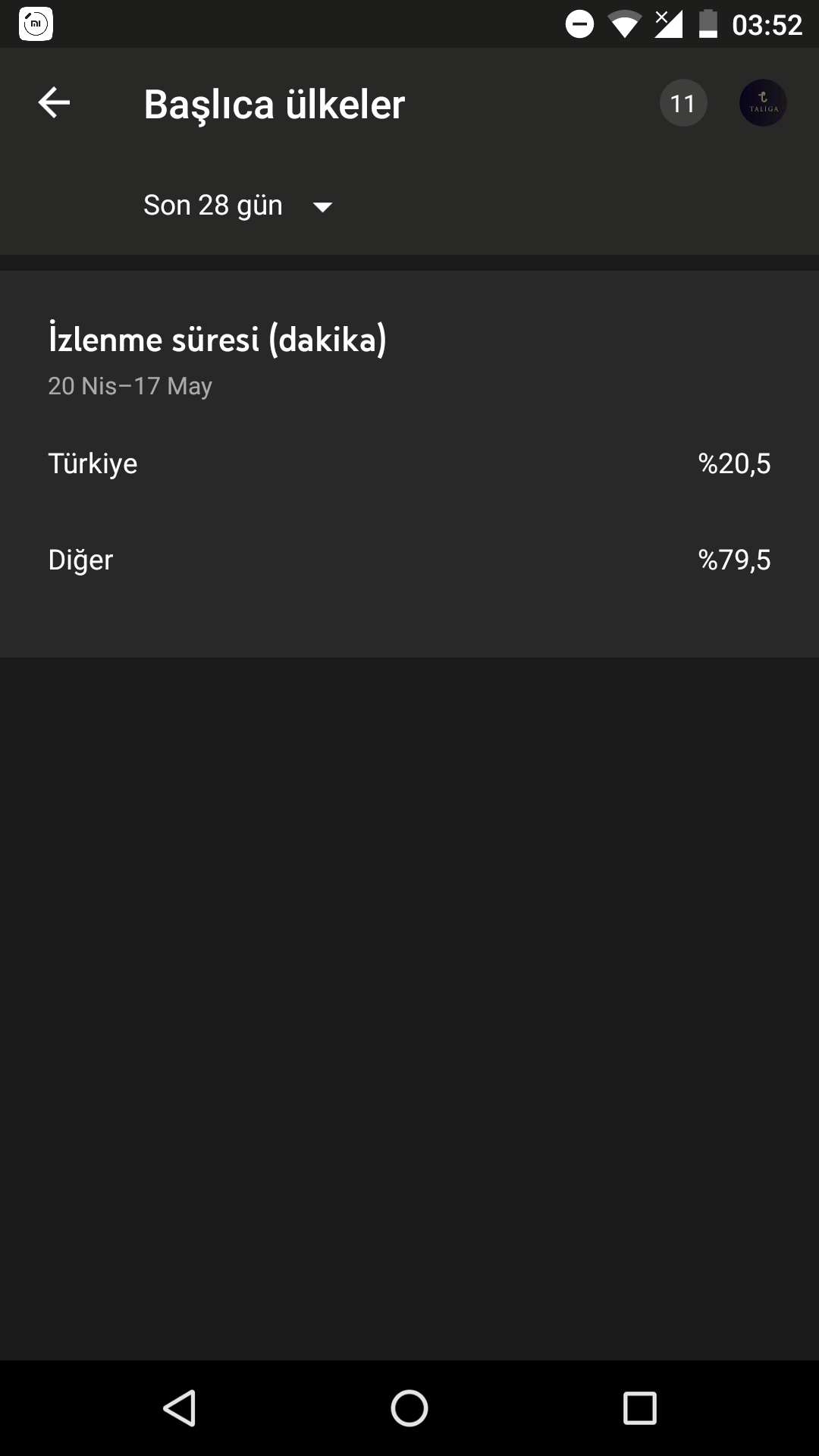Open the Taliga channel profile avatar
The height and width of the screenshot is (1456, 819).
pos(763,103)
